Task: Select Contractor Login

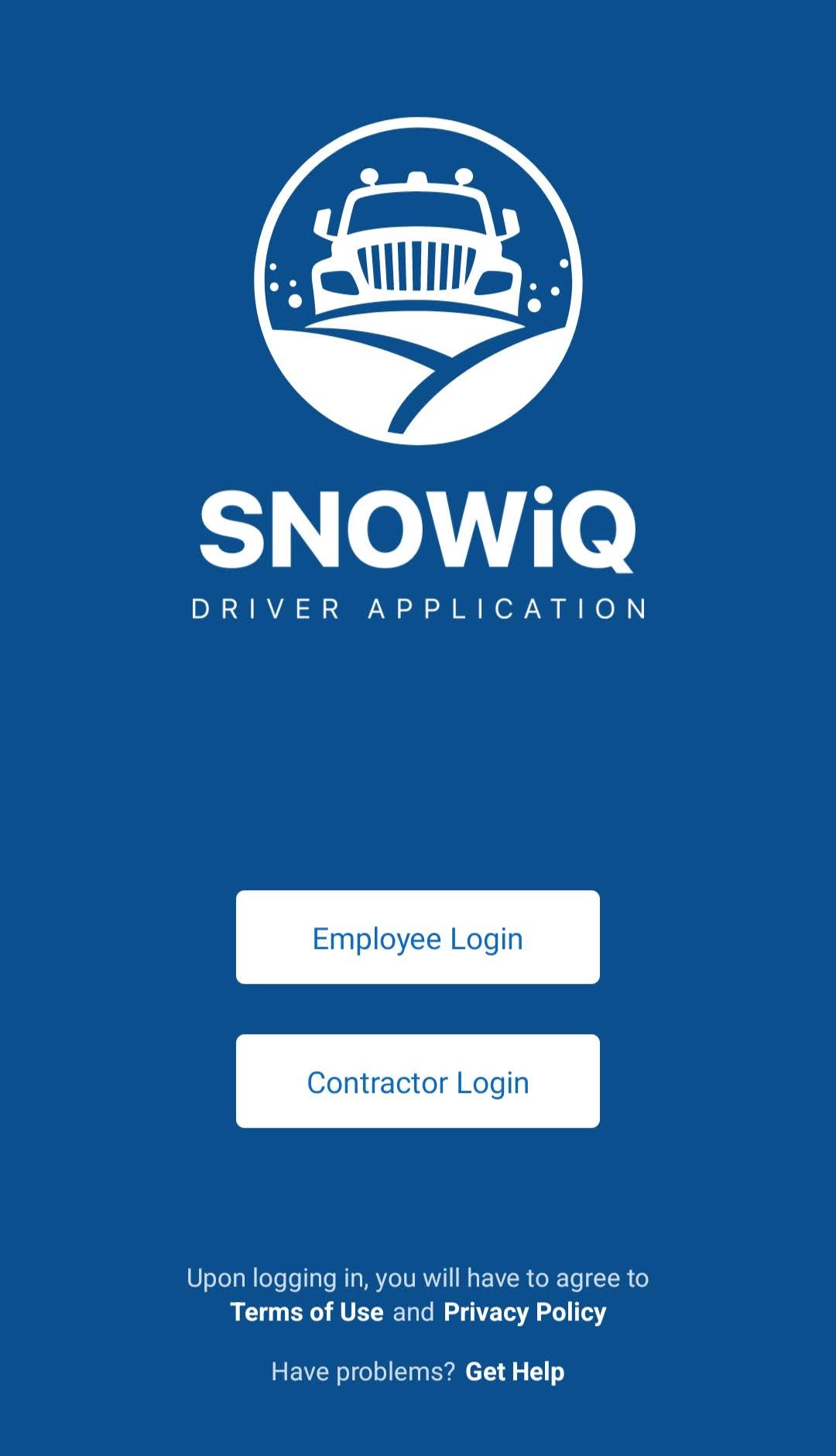Action: (417, 1081)
